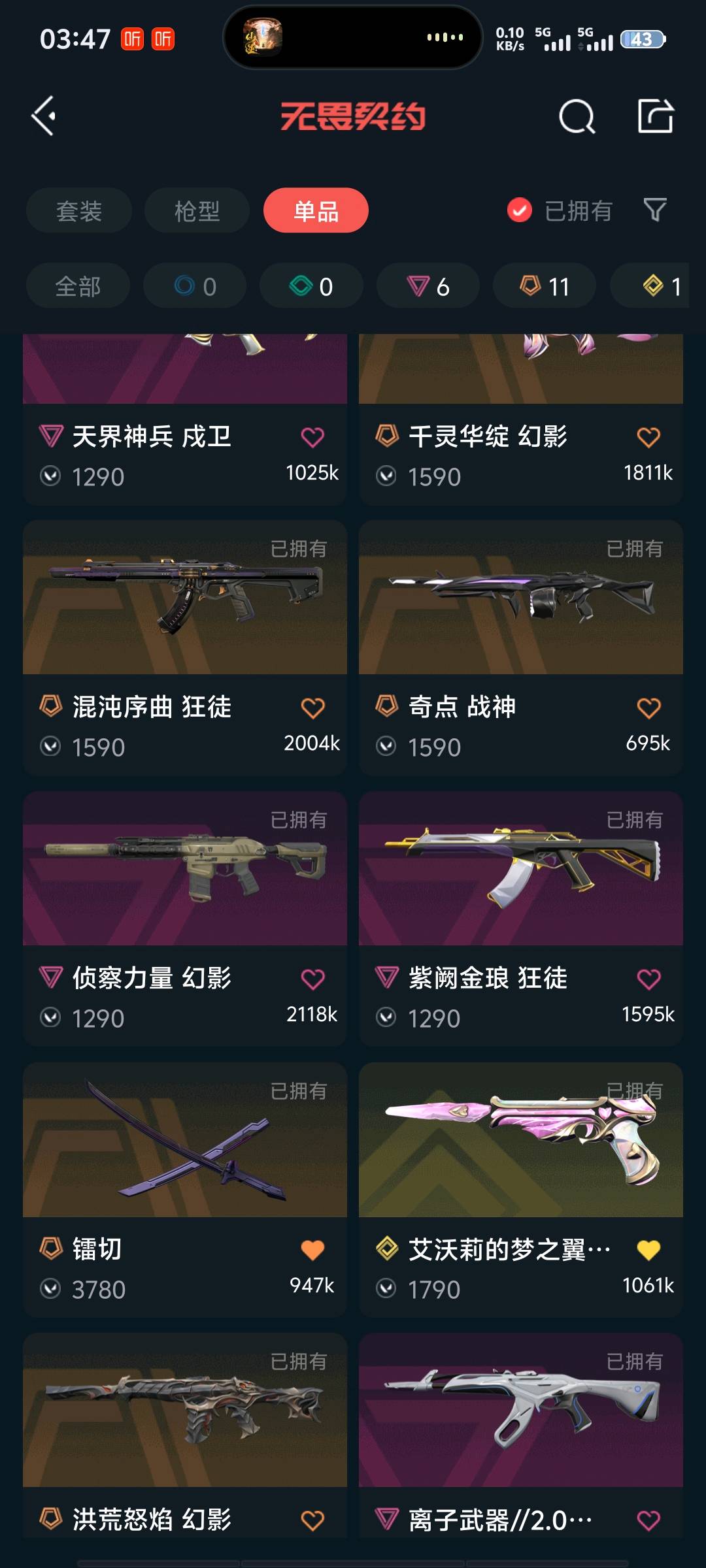706x1568 pixels.
Task: Like the 千灵华绽 幻影 skin
Action: coord(648,437)
